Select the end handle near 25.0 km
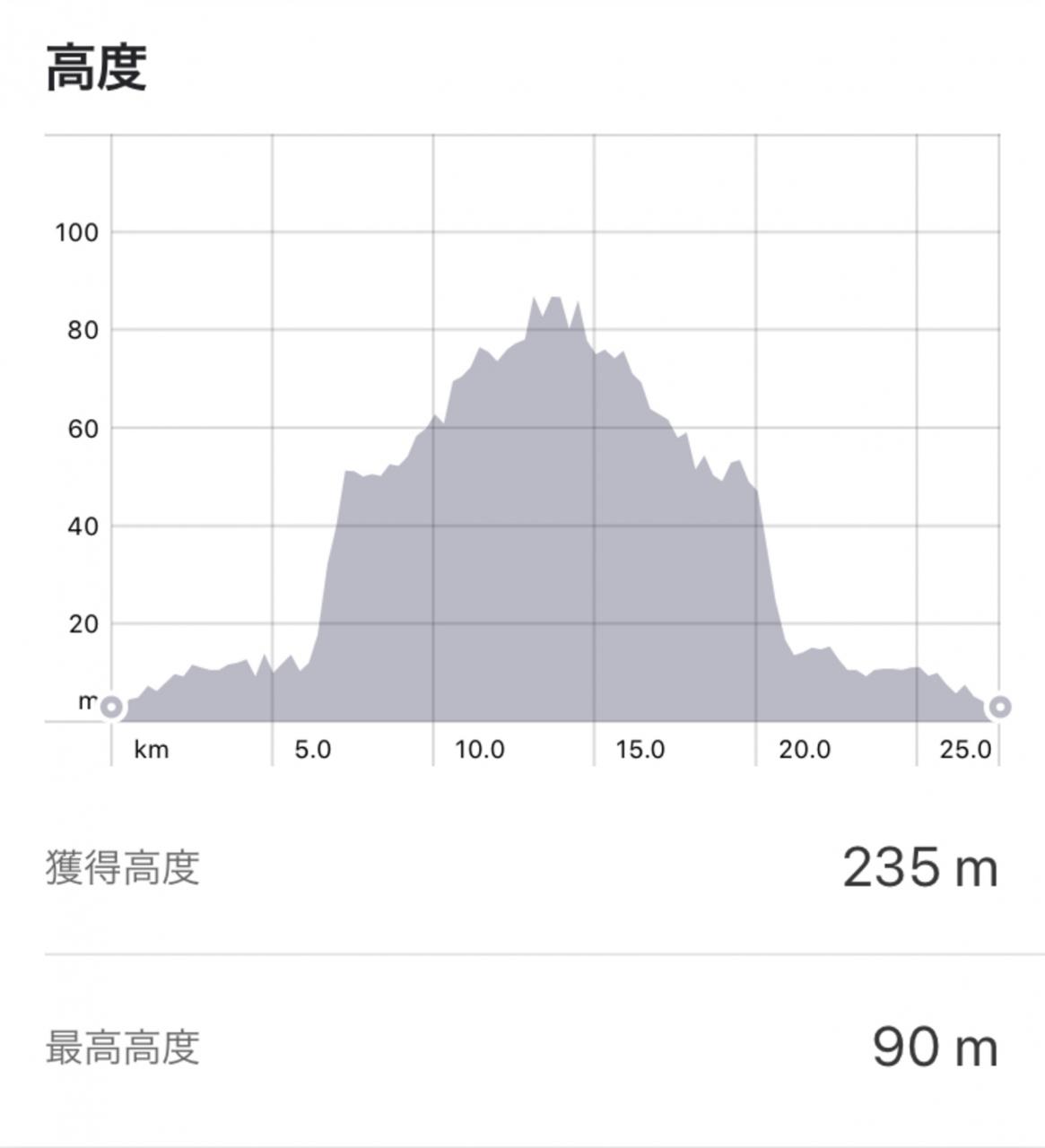1045x1148 pixels. click(x=999, y=708)
